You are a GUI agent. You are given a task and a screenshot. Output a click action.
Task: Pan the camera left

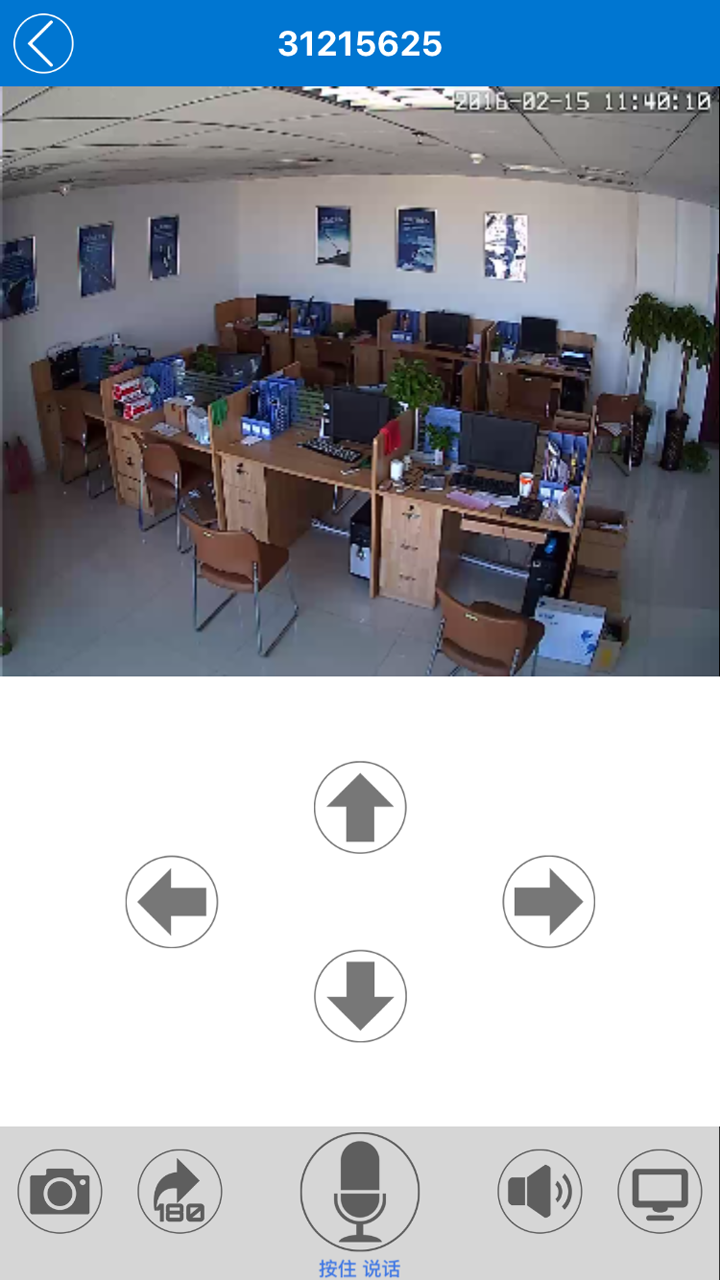pyautogui.click(x=172, y=902)
